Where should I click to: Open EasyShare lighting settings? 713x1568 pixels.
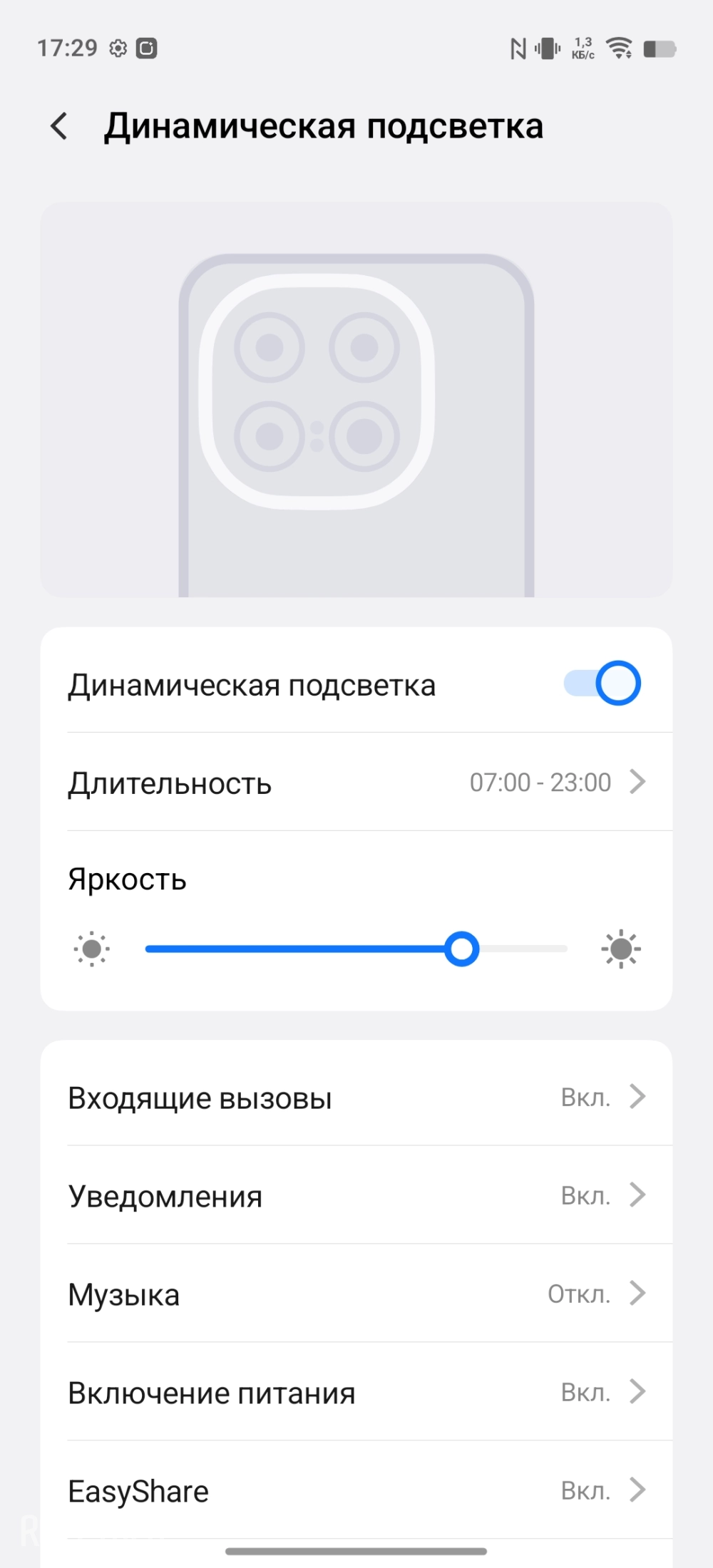point(356,1491)
